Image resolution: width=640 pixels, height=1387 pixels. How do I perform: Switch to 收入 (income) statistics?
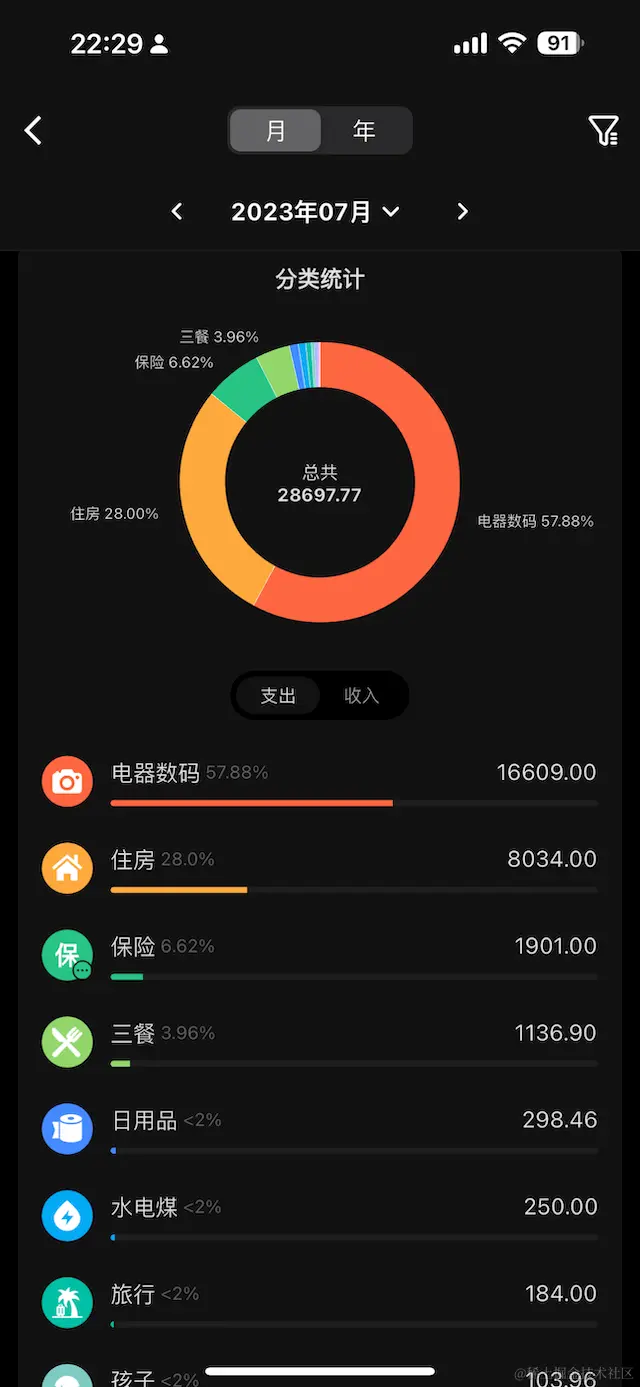tap(361, 696)
